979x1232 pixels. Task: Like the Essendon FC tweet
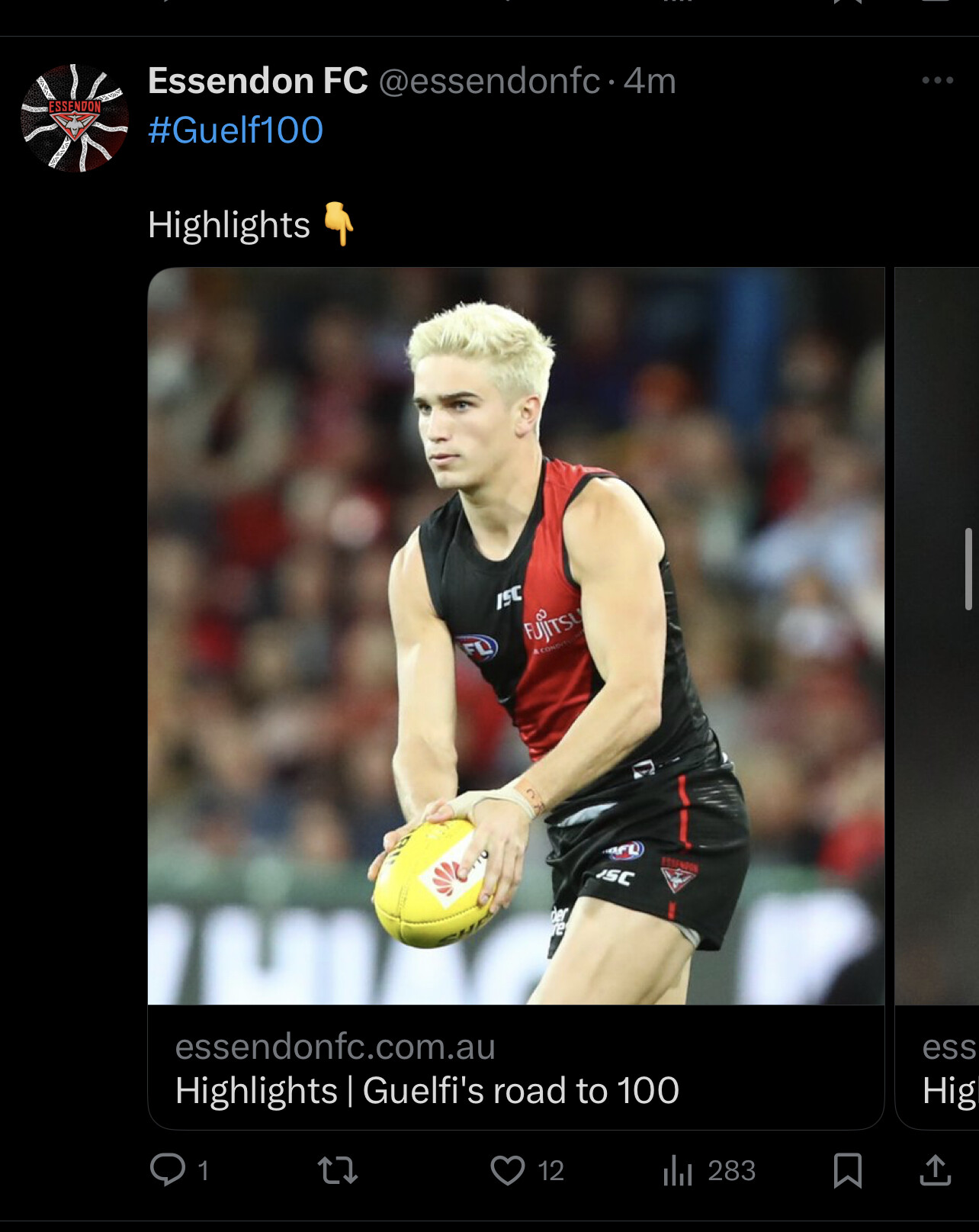coord(508,1169)
